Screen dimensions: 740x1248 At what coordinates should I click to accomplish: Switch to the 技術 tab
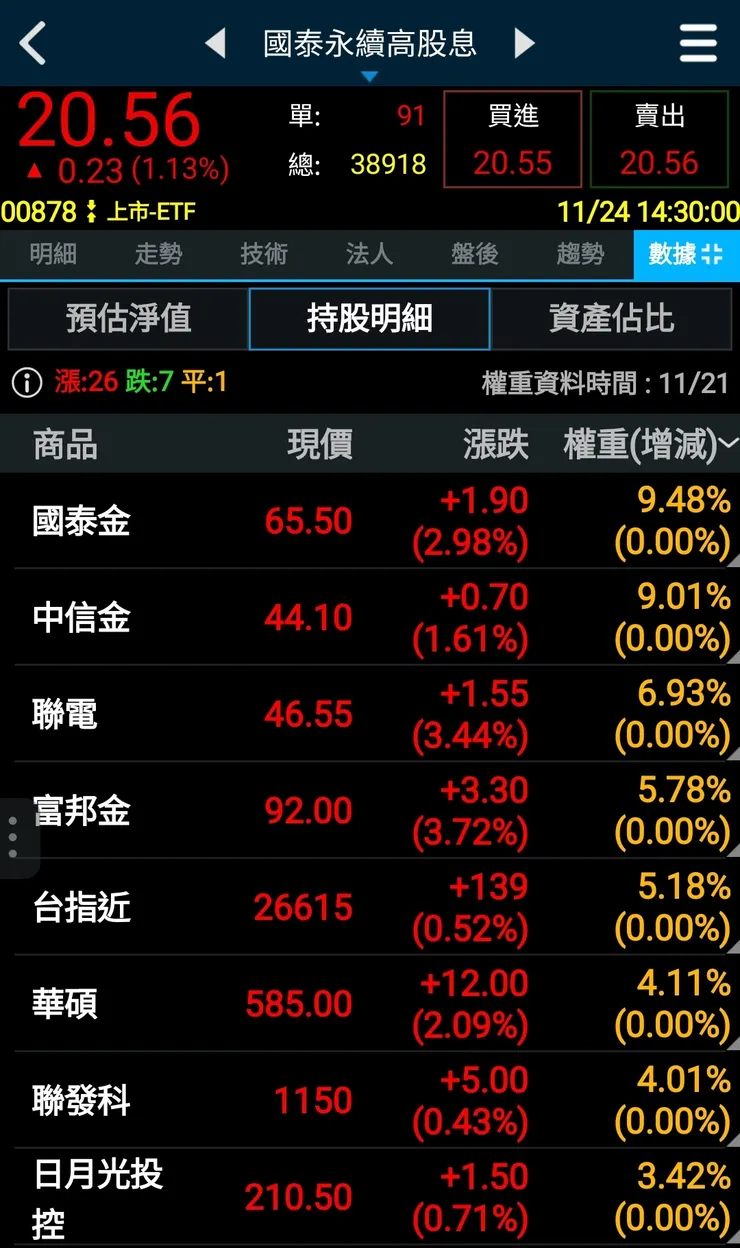[x=265, y=255]
